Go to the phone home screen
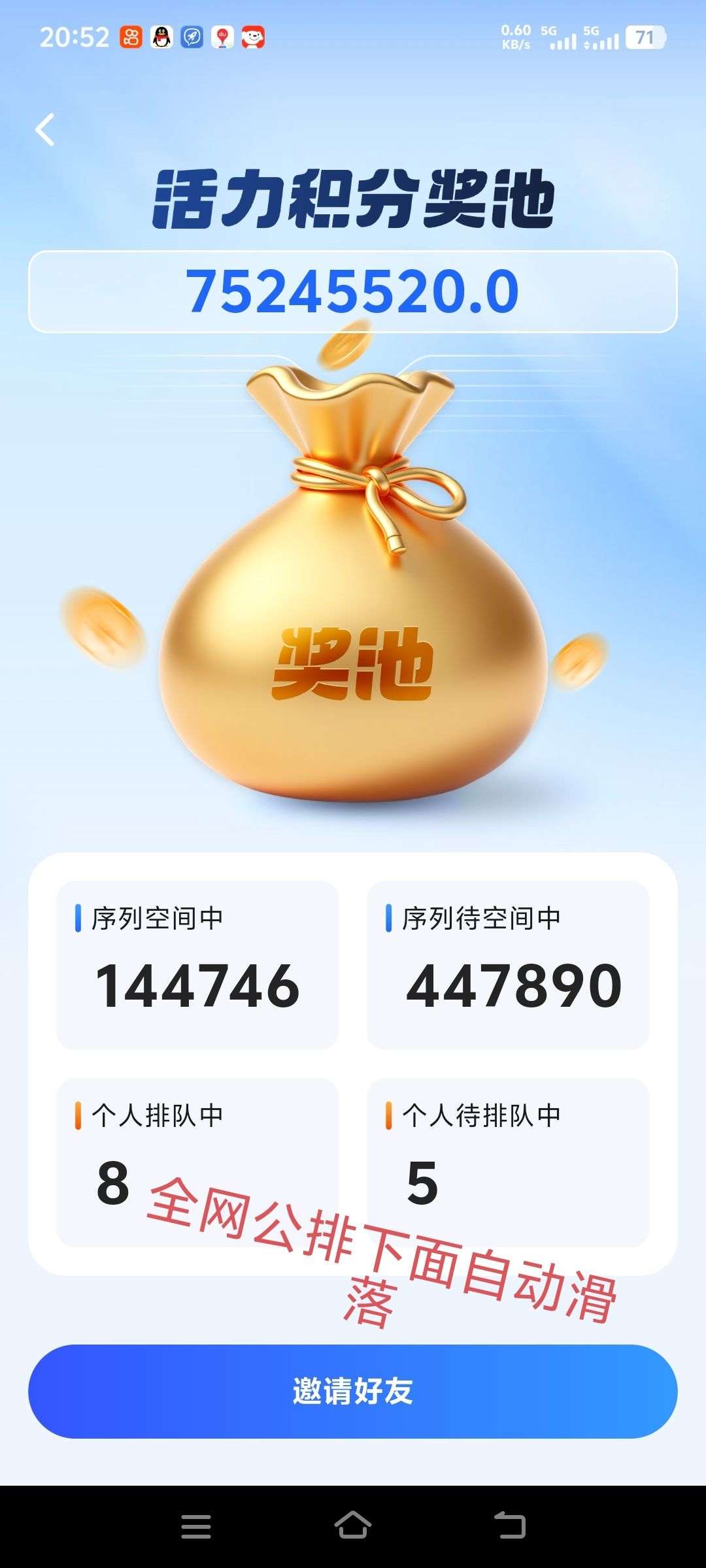 [x=353, y=1526]
